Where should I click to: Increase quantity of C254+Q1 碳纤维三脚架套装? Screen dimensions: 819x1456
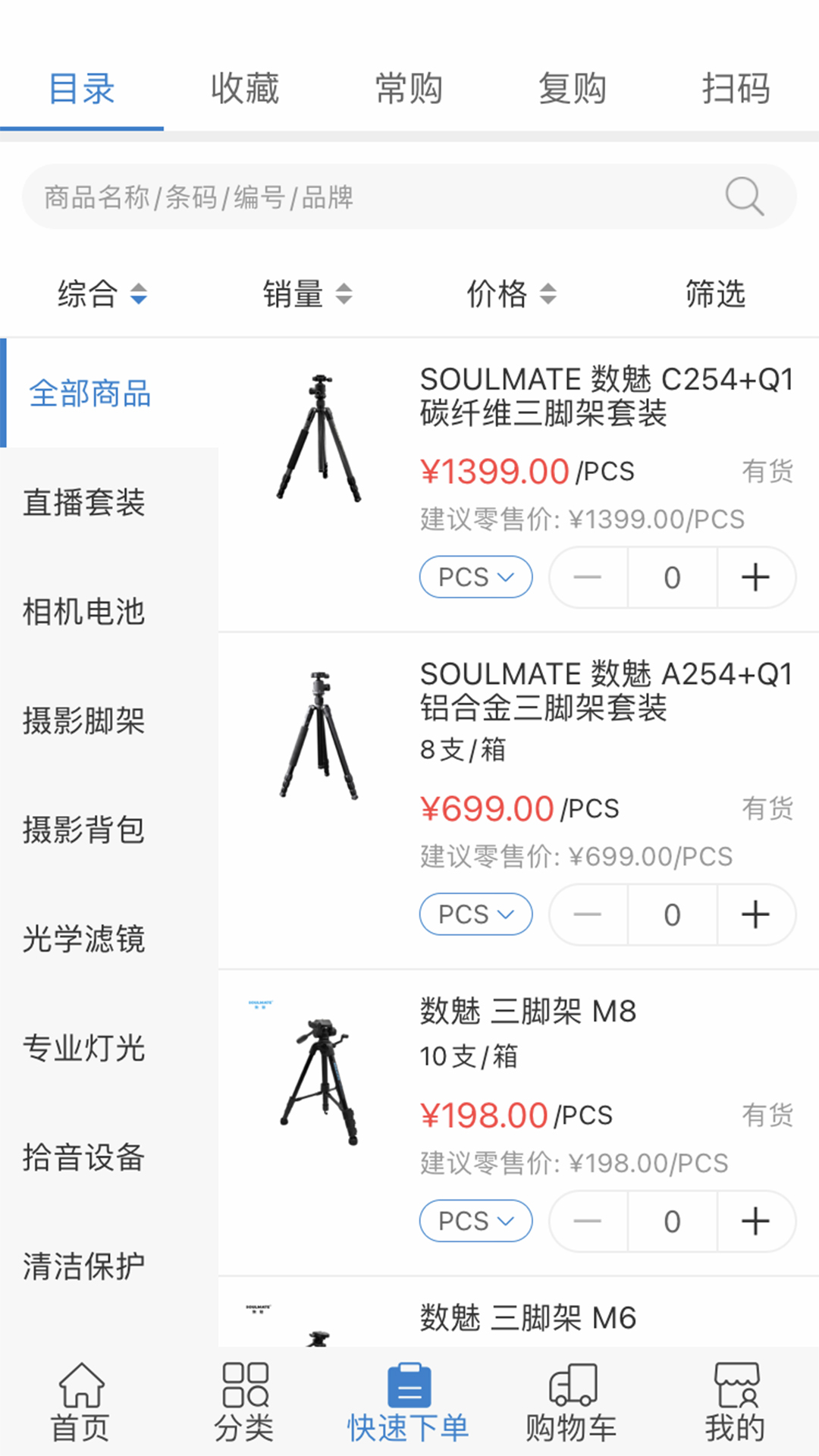755,578
